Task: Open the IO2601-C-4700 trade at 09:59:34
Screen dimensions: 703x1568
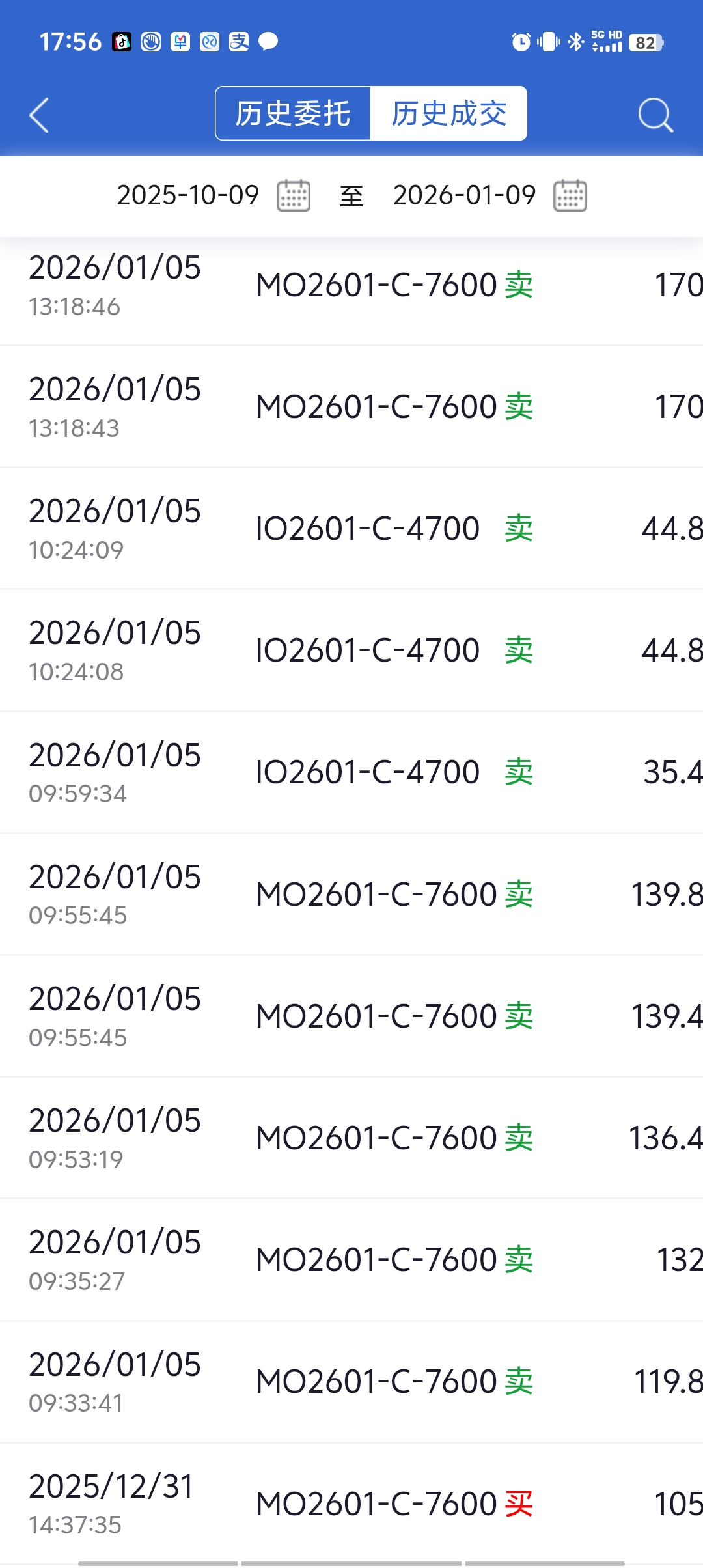Action: pos(351,772)
